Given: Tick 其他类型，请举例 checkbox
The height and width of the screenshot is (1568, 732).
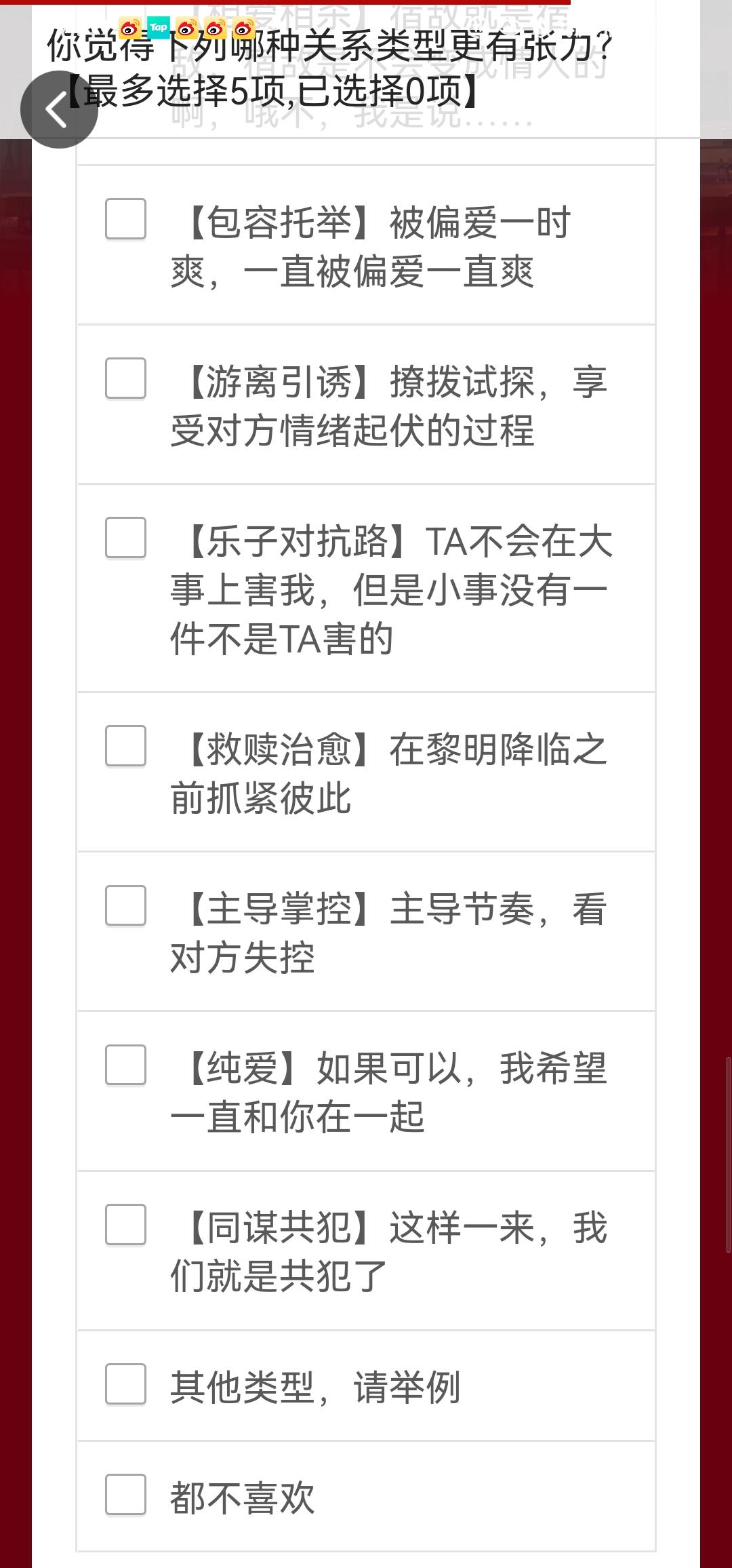Looking at the screenshot, I should point(125,1384).
